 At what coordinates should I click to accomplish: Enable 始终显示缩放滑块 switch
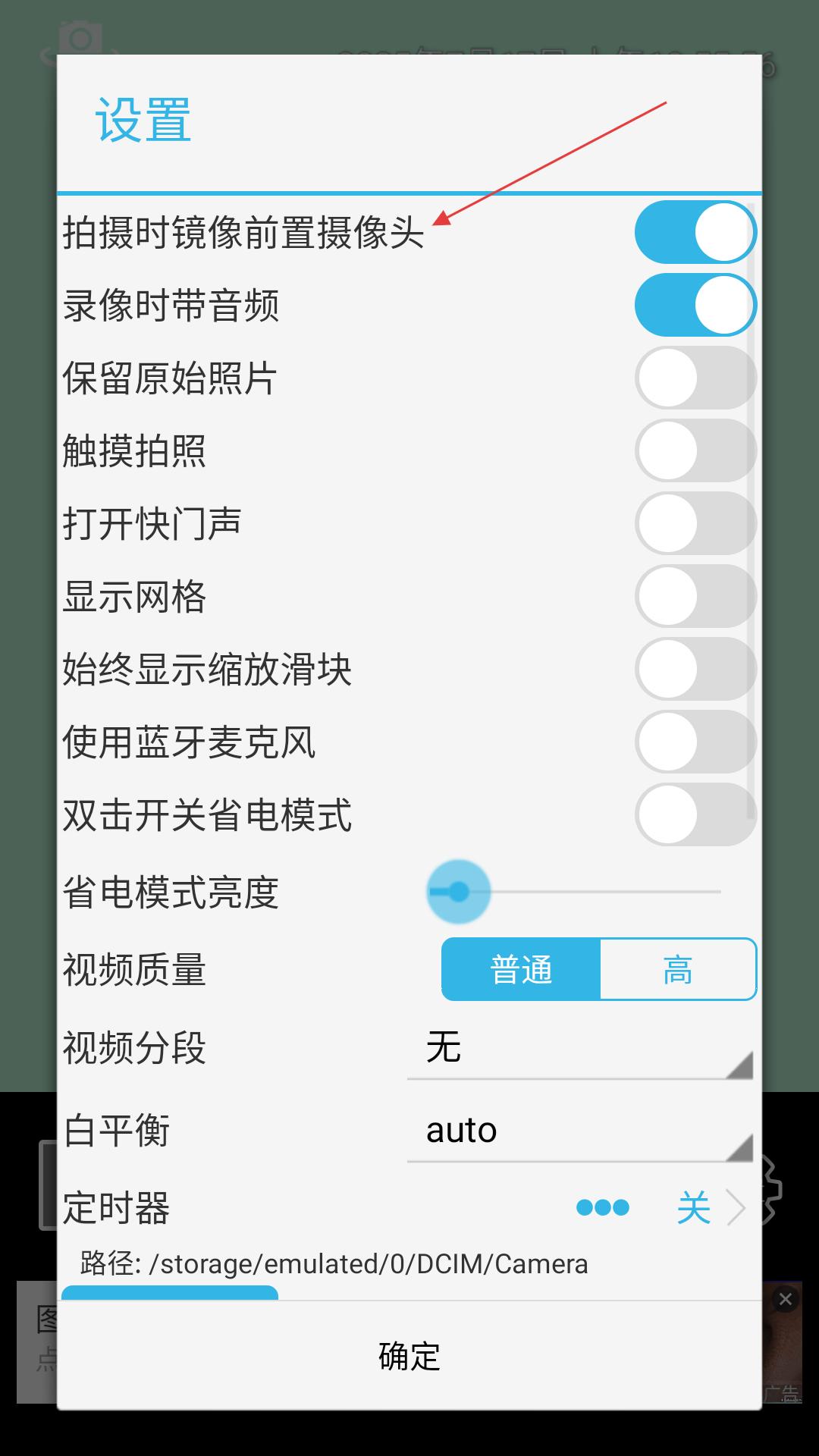(x=695, y=669)
